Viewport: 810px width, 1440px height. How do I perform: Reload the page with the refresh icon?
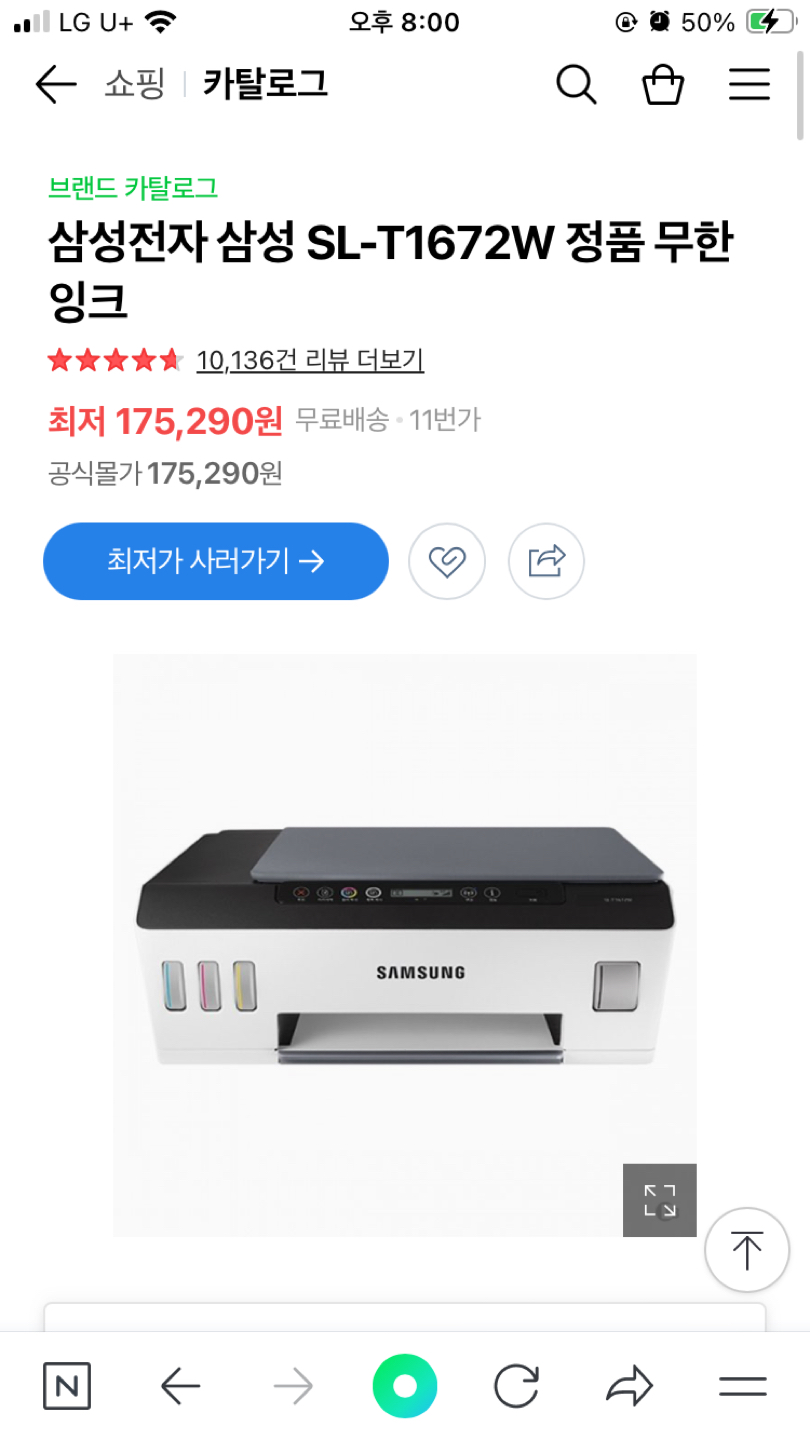click(x=516, y=1386)
